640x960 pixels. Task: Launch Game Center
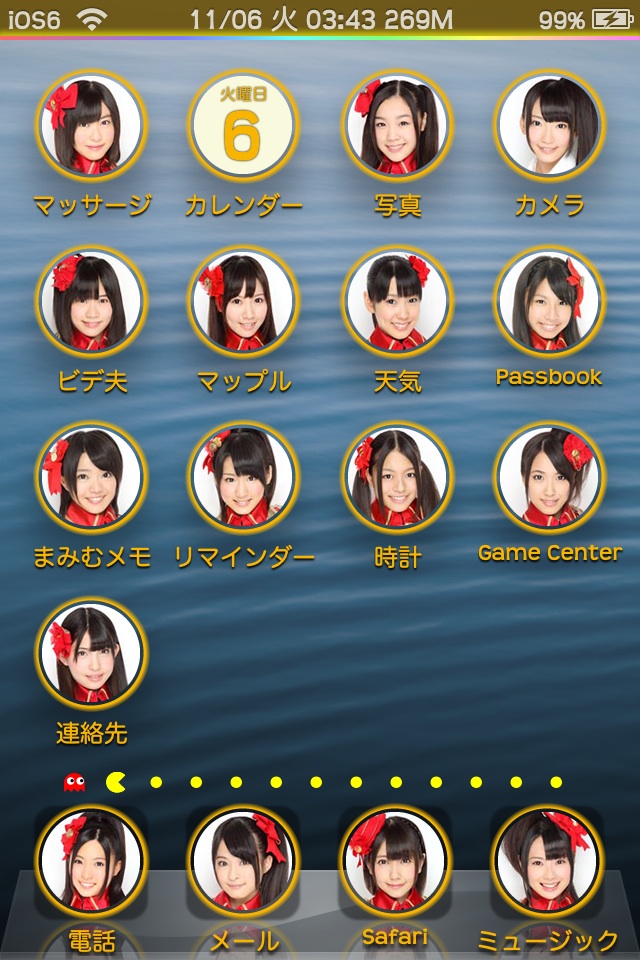549,478
